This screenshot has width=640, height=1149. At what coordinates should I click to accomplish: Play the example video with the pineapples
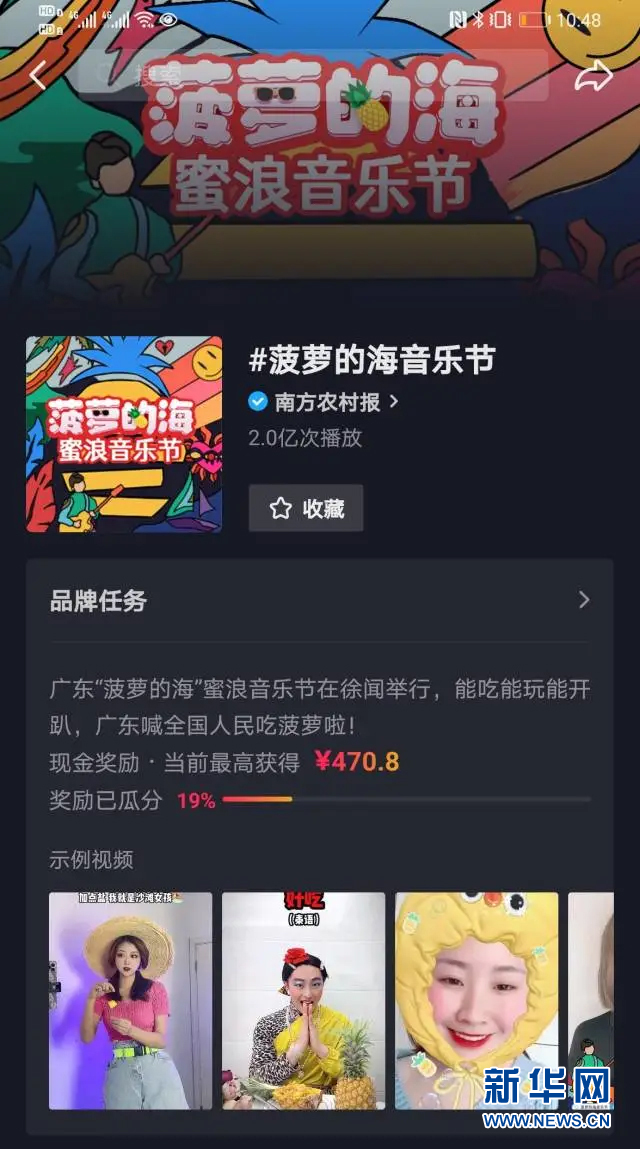tap(303, 1000)
